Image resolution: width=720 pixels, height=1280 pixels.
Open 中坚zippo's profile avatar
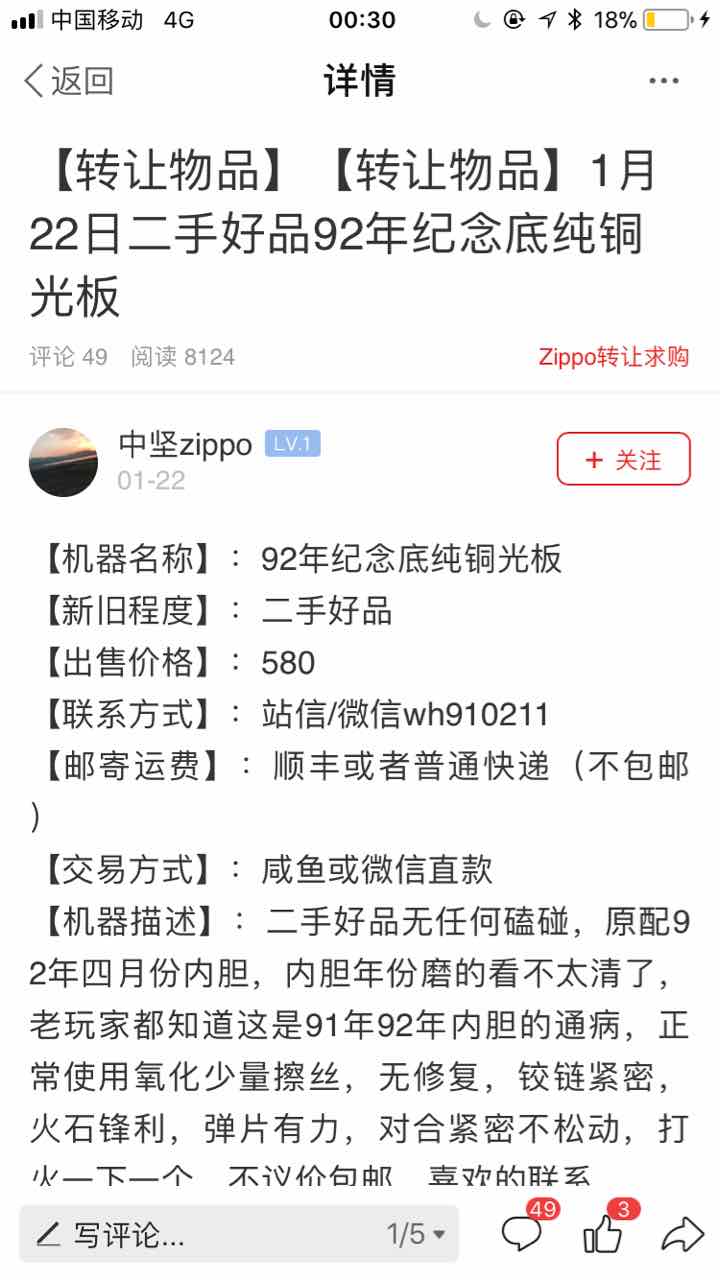pyautogui.click(x=64, y=462)
